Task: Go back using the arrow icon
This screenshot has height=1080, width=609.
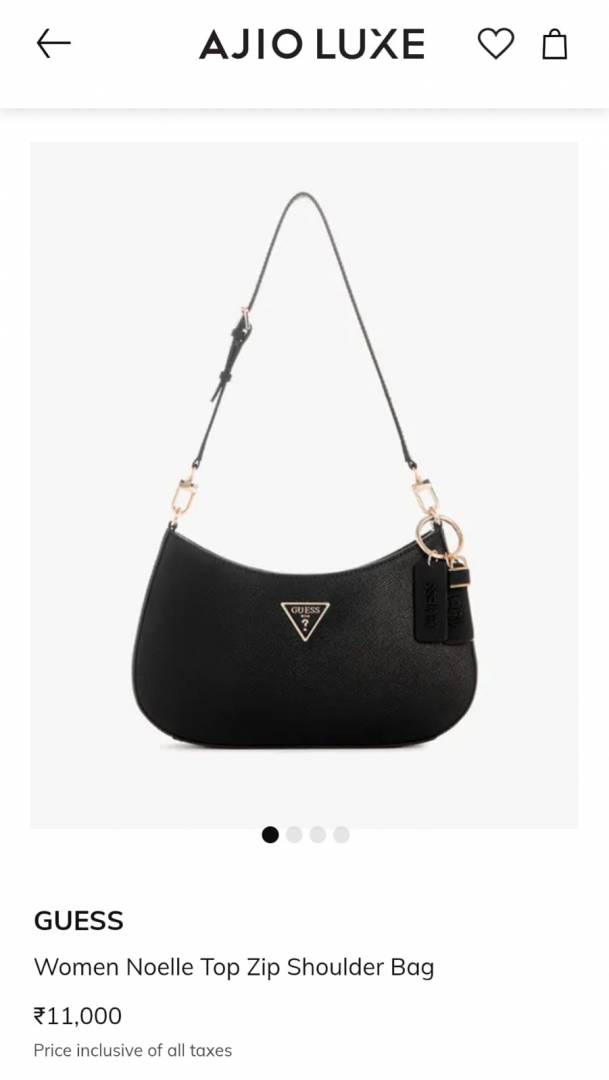Action: tap(54, 43)
